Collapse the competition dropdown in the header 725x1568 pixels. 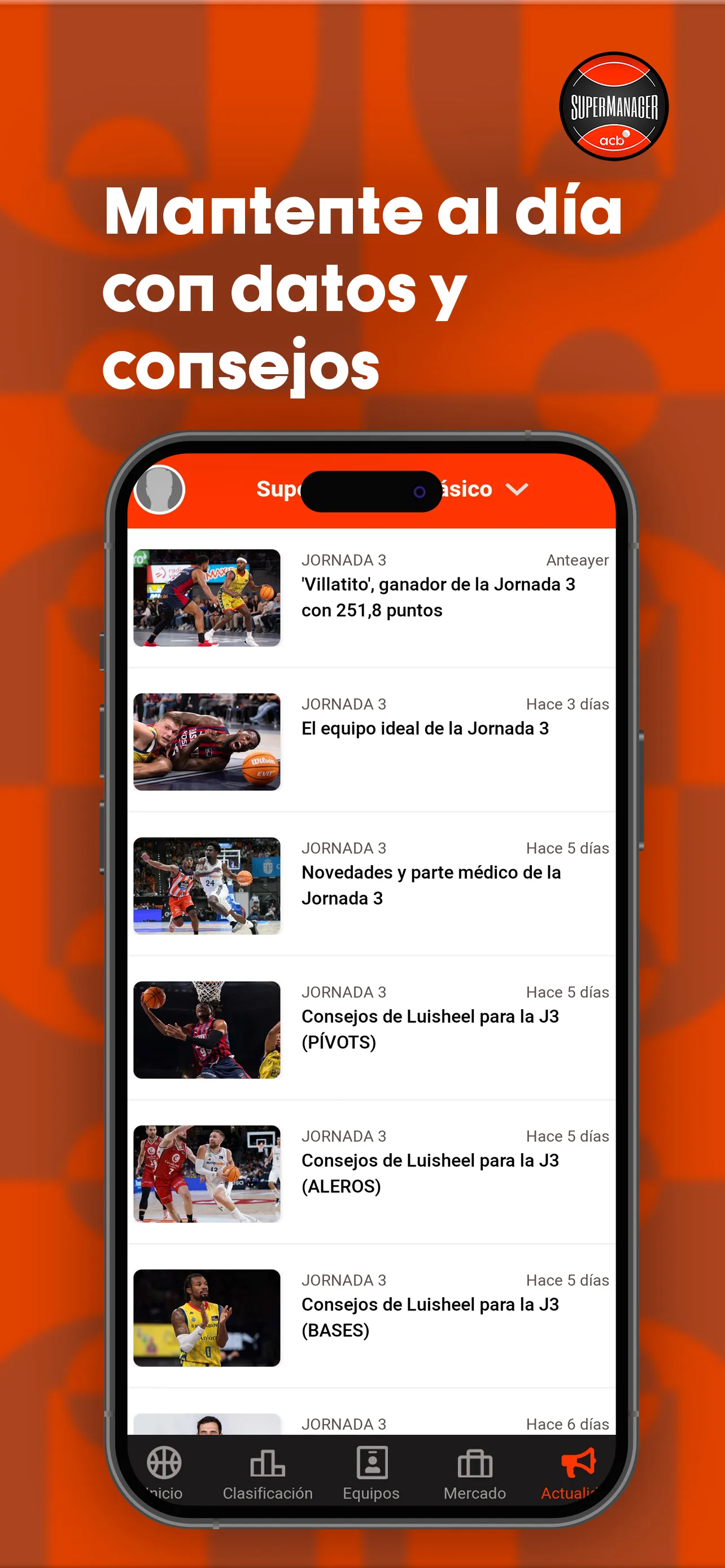click(x=516, y=489)
